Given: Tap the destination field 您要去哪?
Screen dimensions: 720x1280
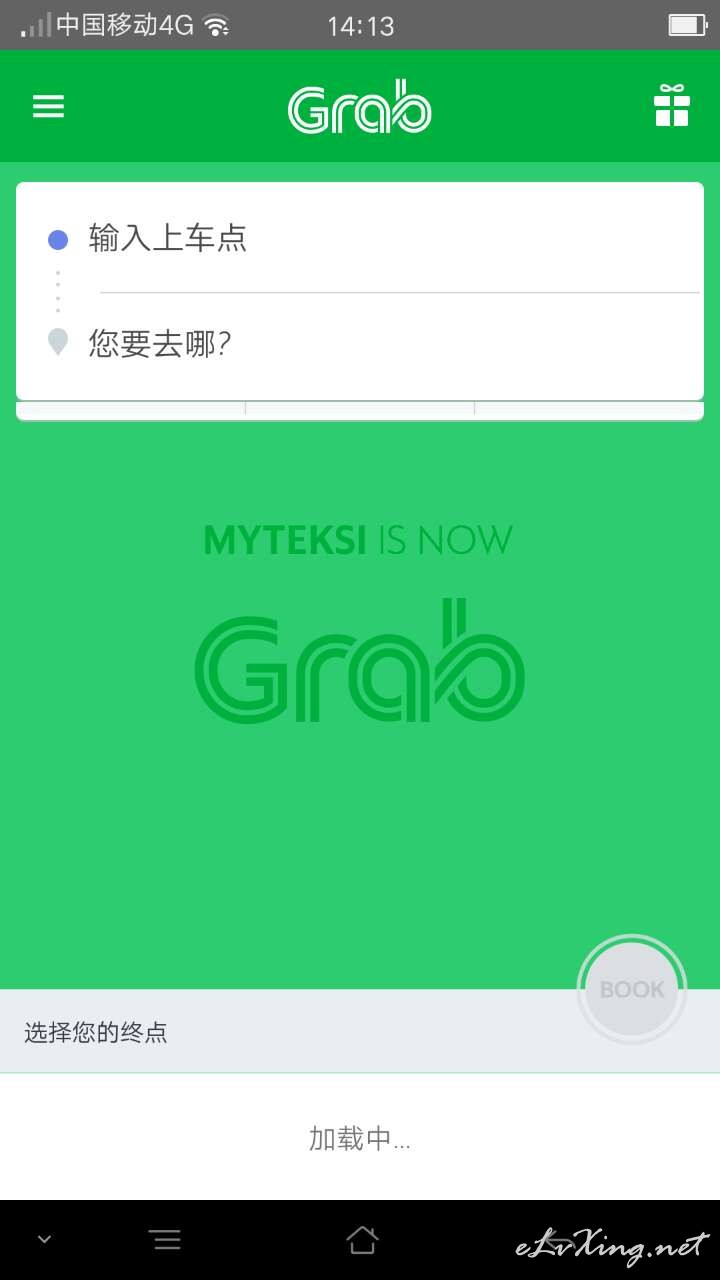Looking at the screenshot, I should 360,344.
